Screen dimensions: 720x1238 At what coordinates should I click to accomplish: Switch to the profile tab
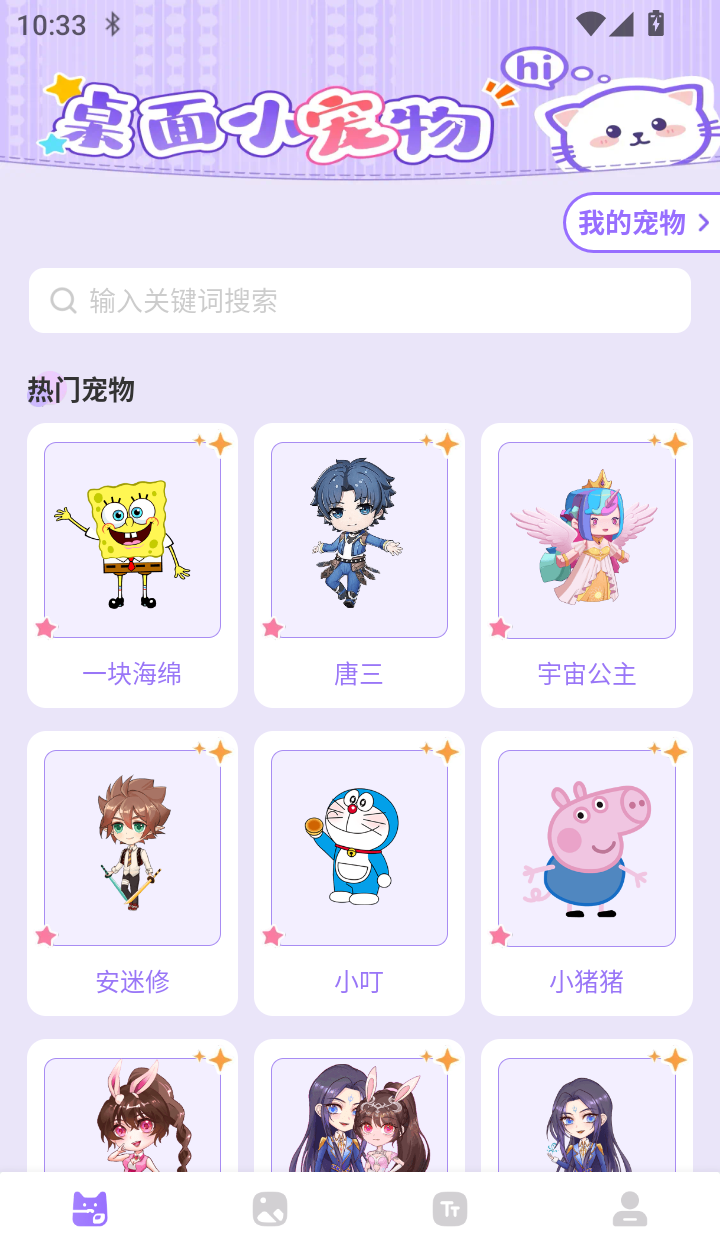[x=629, y=1207]
